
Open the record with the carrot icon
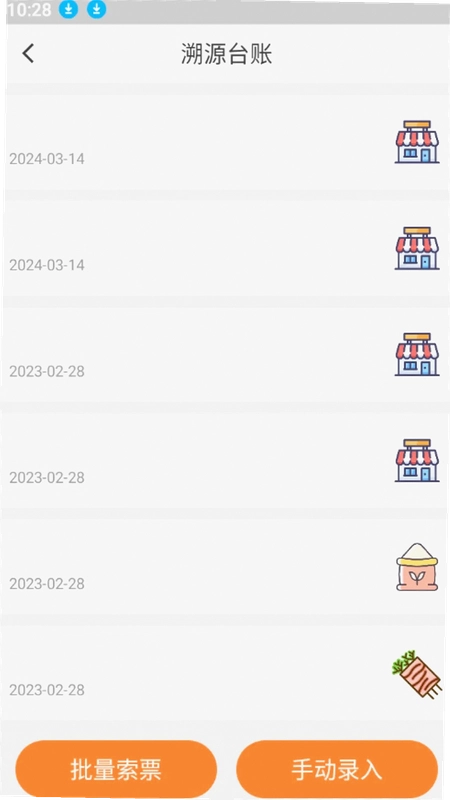click(x=225, y=673)
